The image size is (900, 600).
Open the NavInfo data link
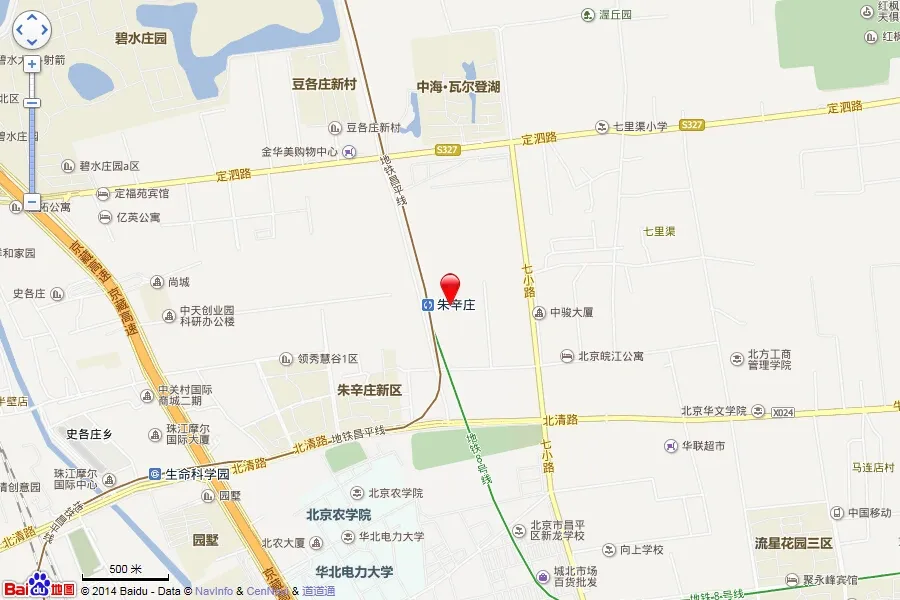tap(214, 591)
